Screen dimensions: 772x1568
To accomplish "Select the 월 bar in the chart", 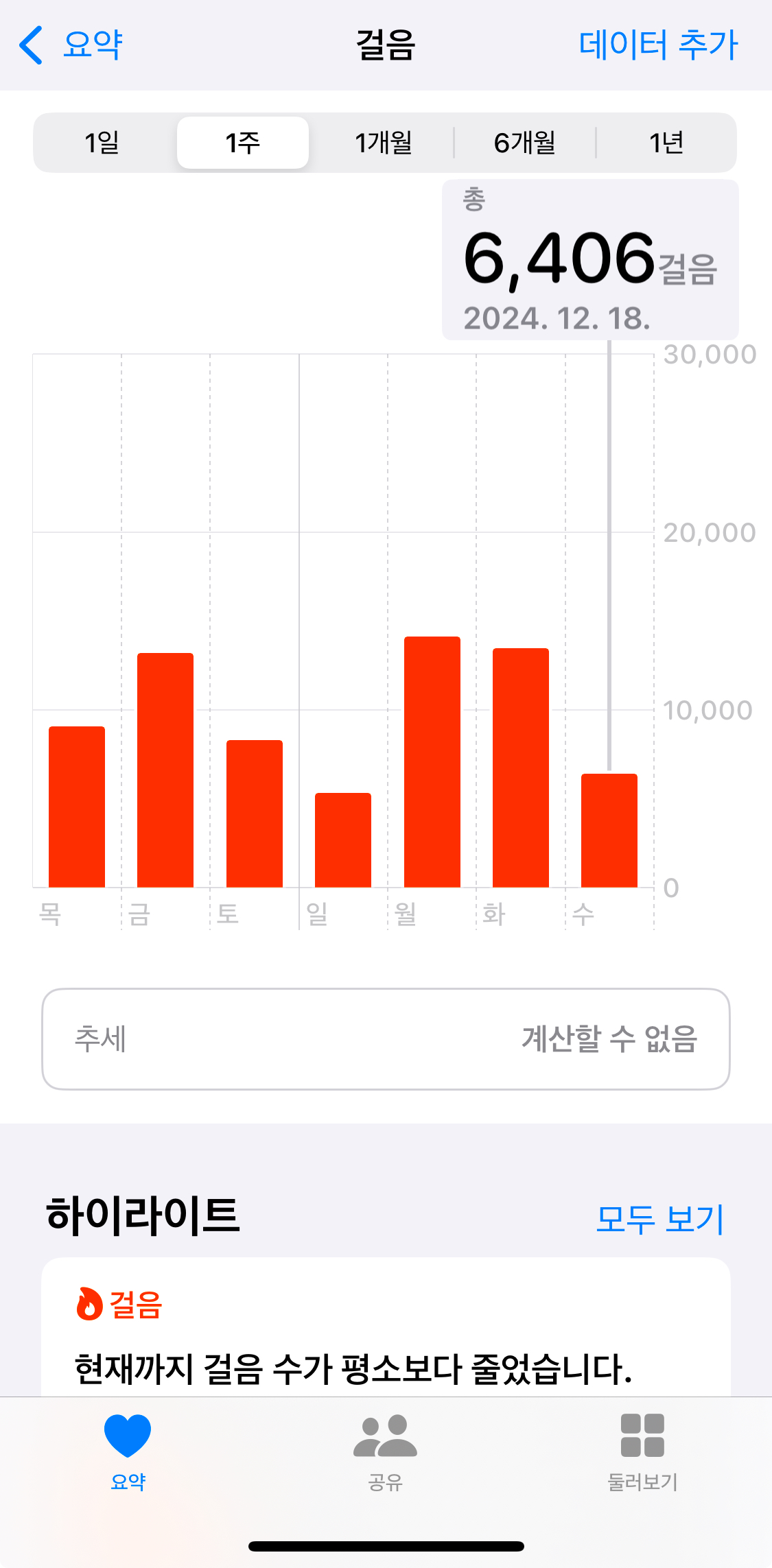I will [432, 761].
